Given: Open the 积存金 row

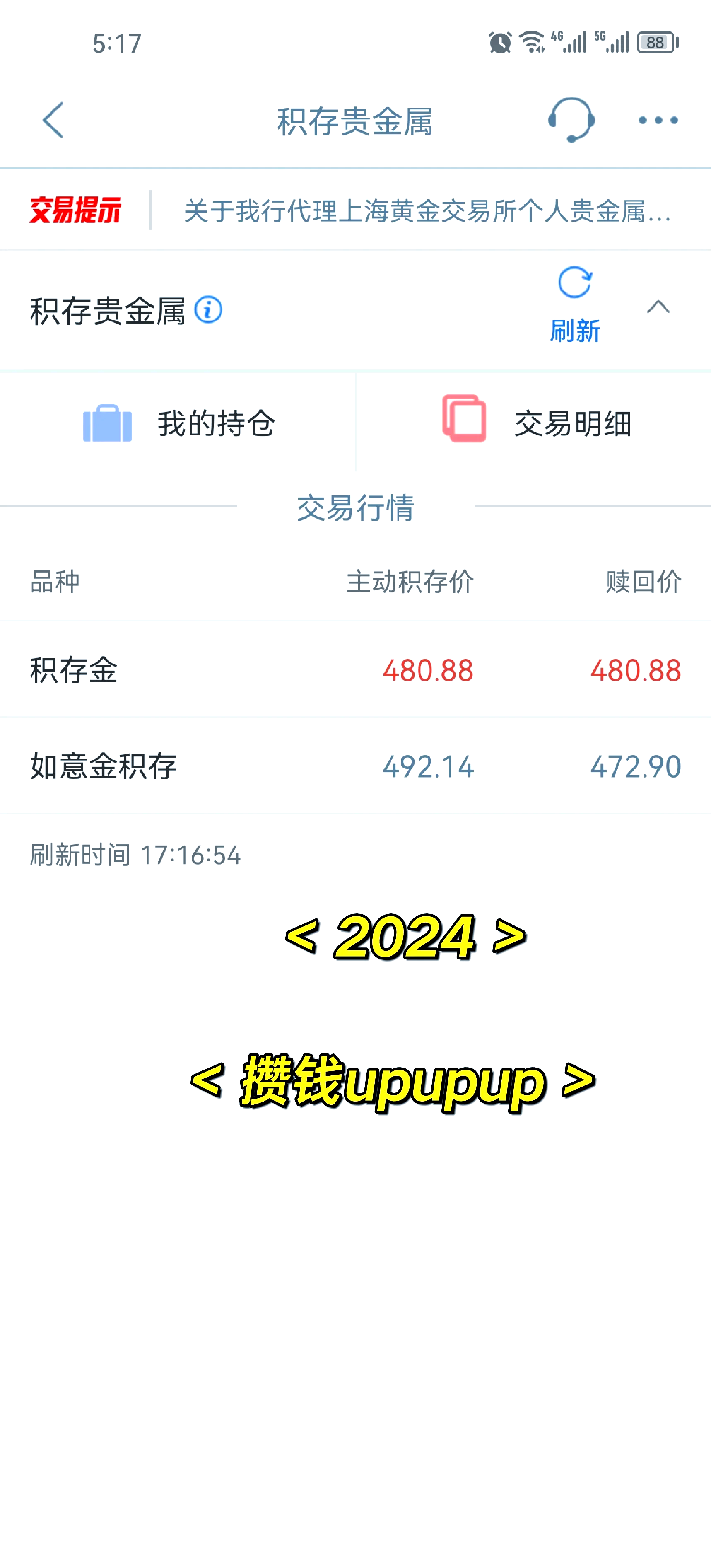Looking at the screenshot, I should click(x=355, y=669).
